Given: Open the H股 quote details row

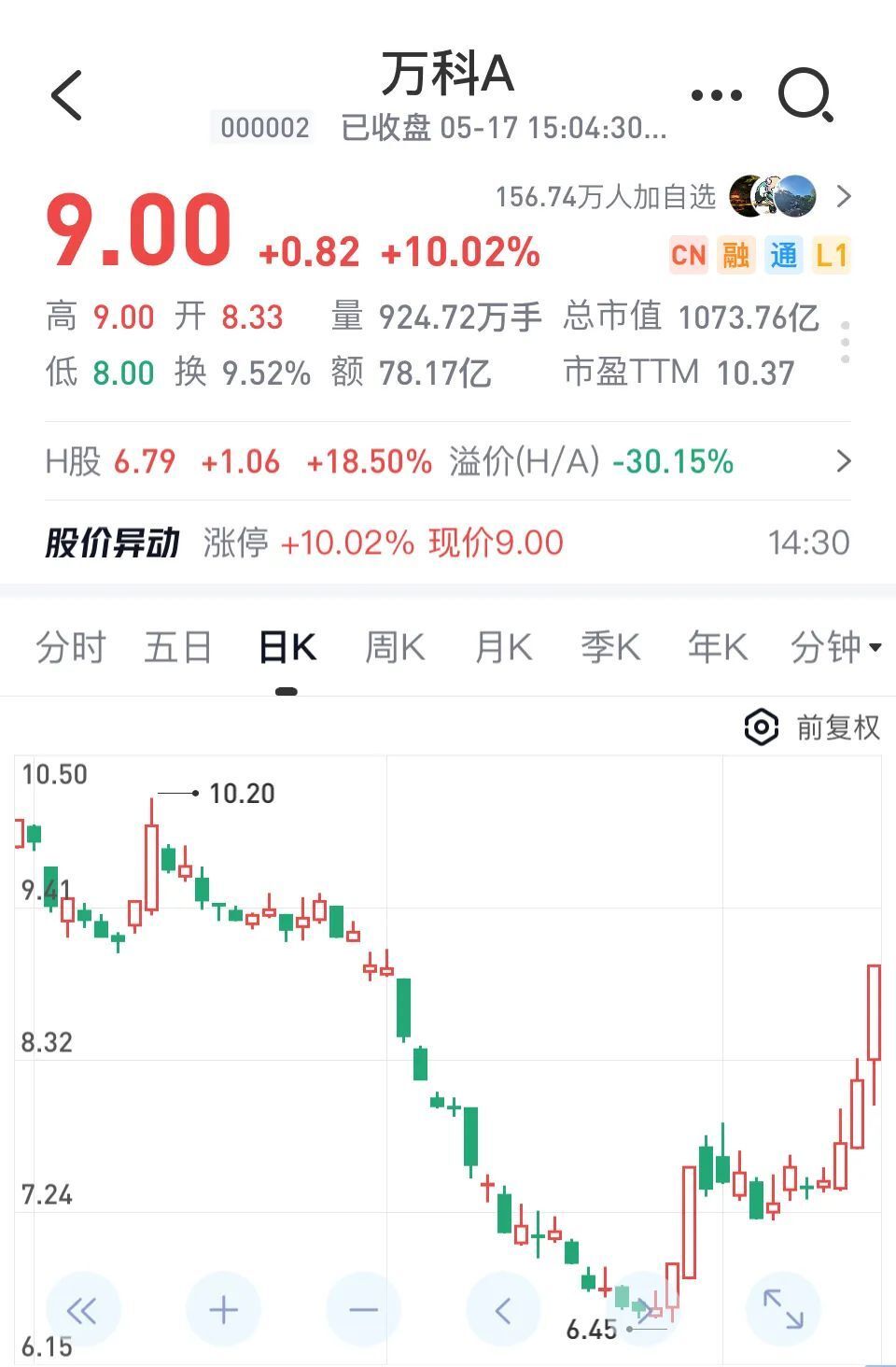Looking at the screenshot, I should pyautogui.click(x=448, y=461).
